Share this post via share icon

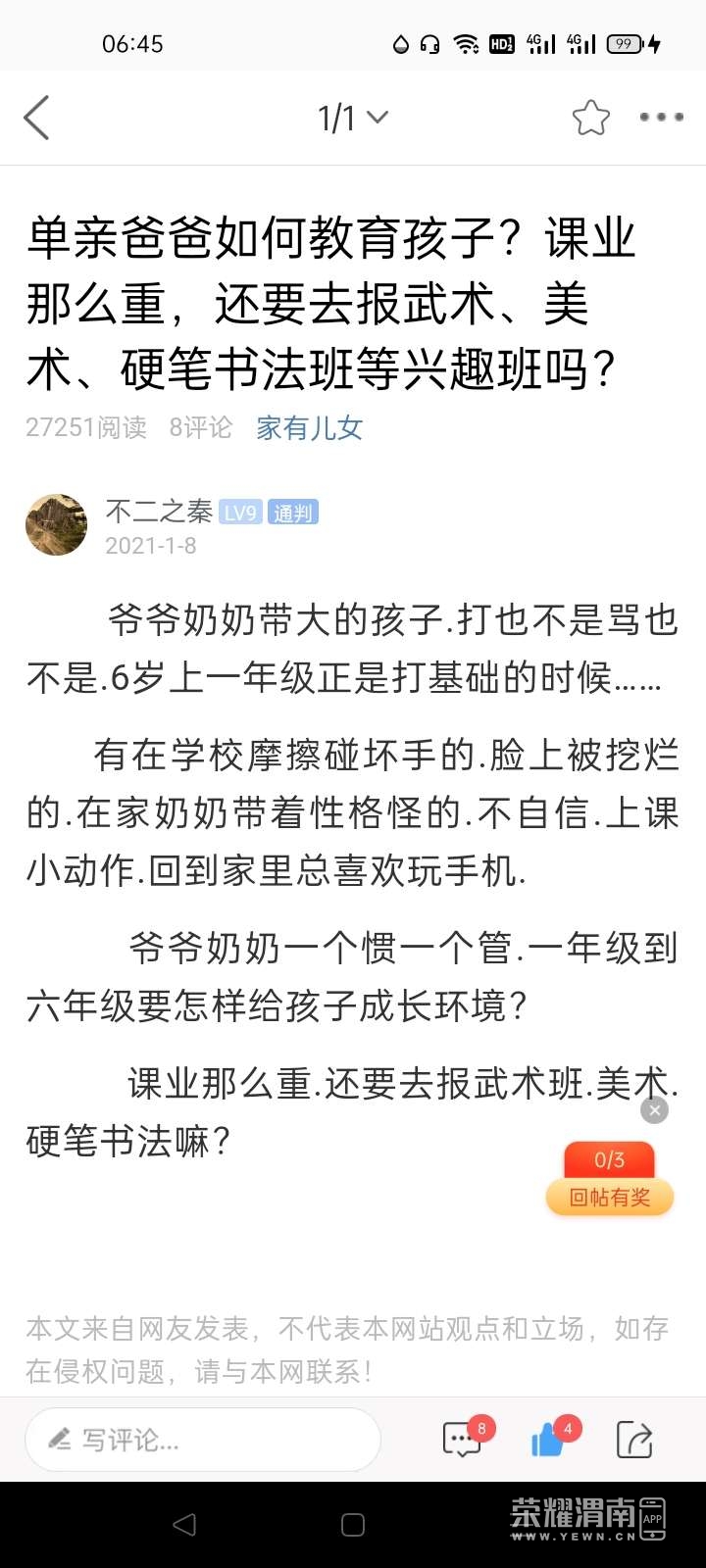(634, 1440)
